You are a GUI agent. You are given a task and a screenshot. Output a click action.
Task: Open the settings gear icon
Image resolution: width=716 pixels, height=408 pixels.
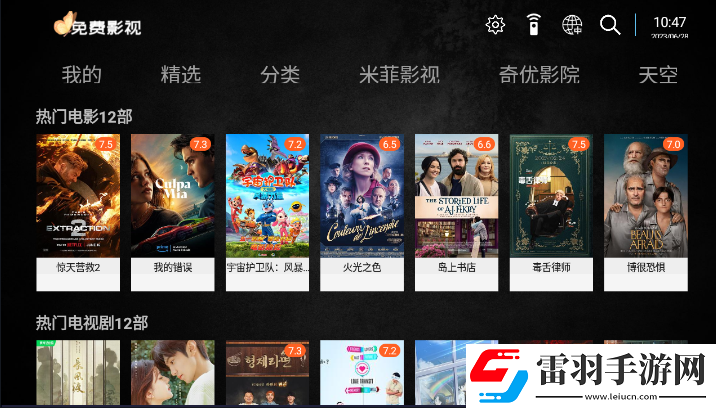(495, 25)
